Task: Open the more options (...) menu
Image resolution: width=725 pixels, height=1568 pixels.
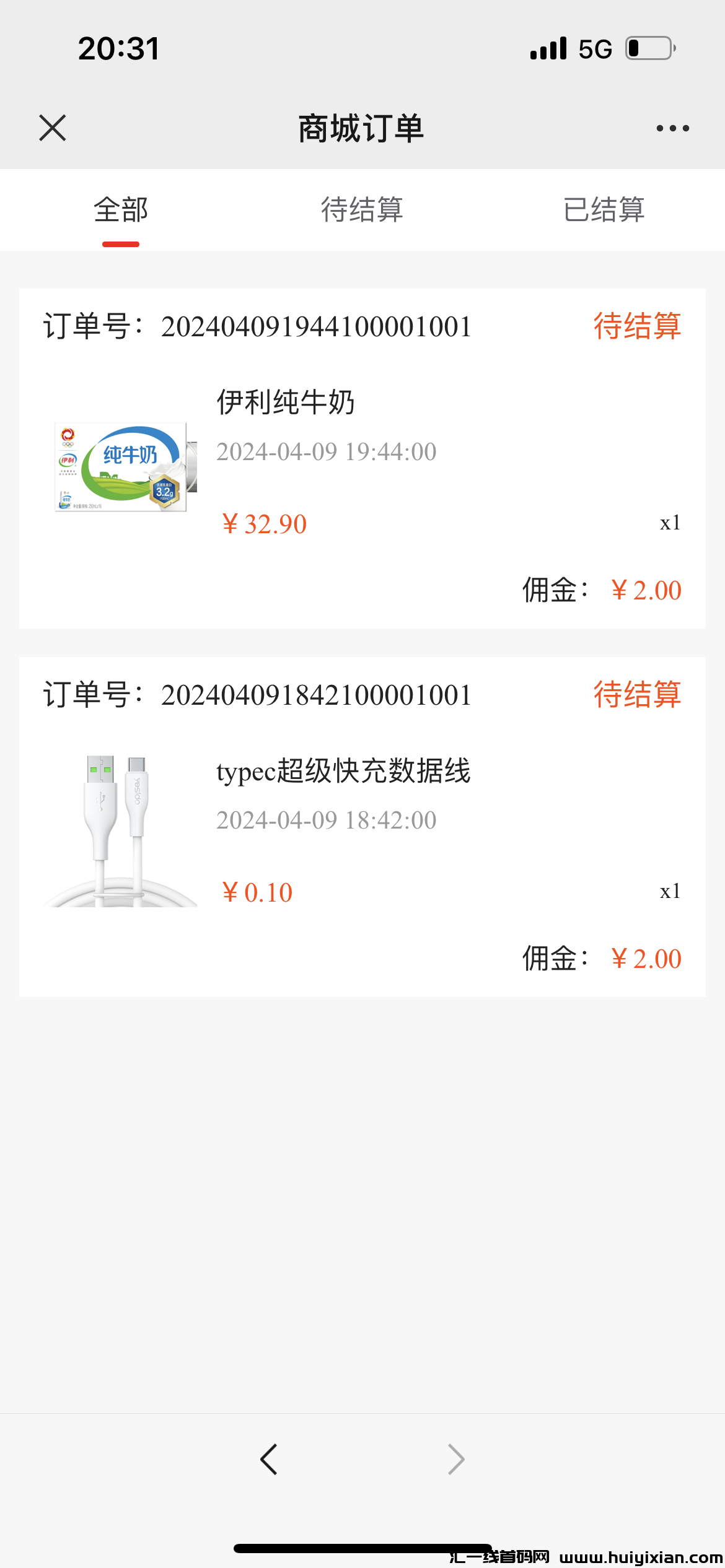Action: point(671,128)
